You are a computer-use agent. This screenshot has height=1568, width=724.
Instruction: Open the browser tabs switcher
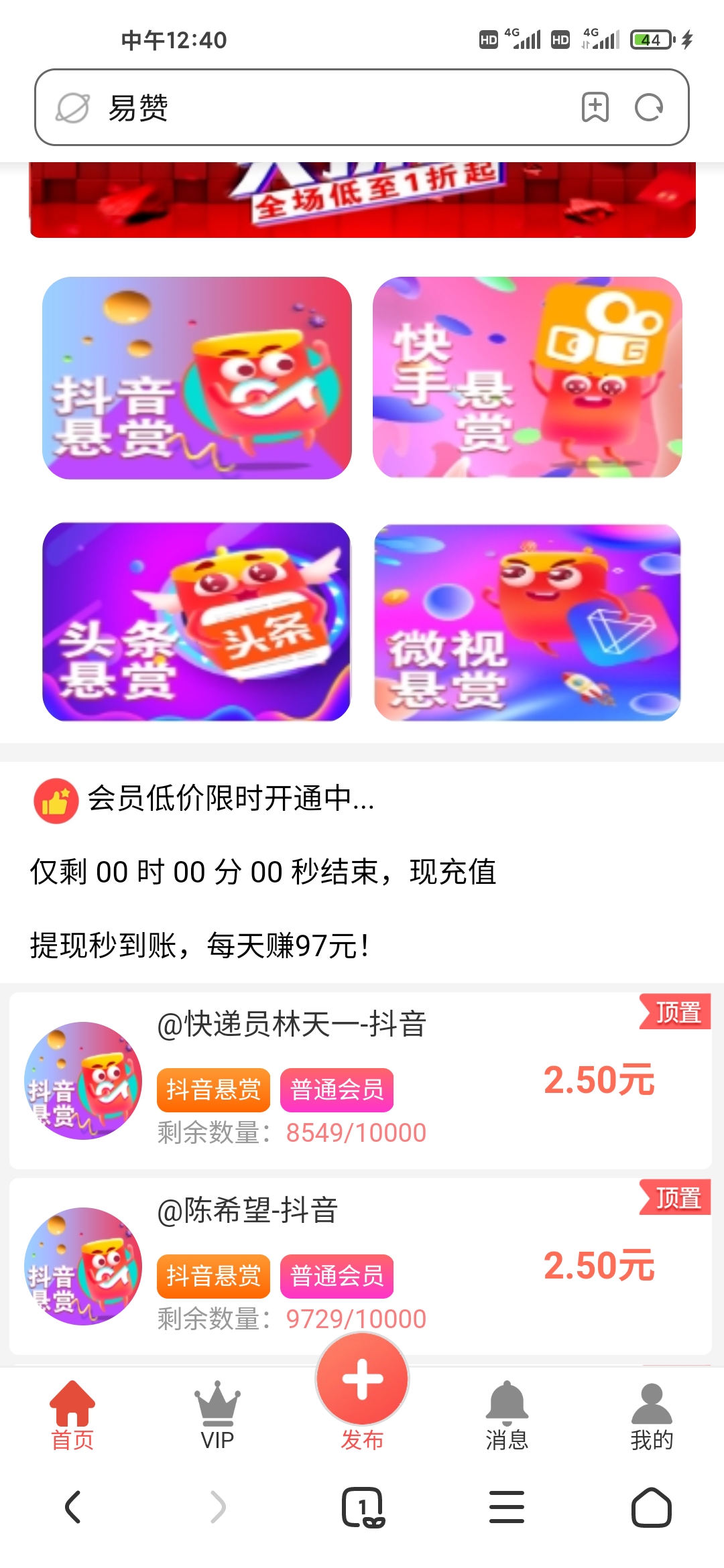click(x=362, y=1508)
